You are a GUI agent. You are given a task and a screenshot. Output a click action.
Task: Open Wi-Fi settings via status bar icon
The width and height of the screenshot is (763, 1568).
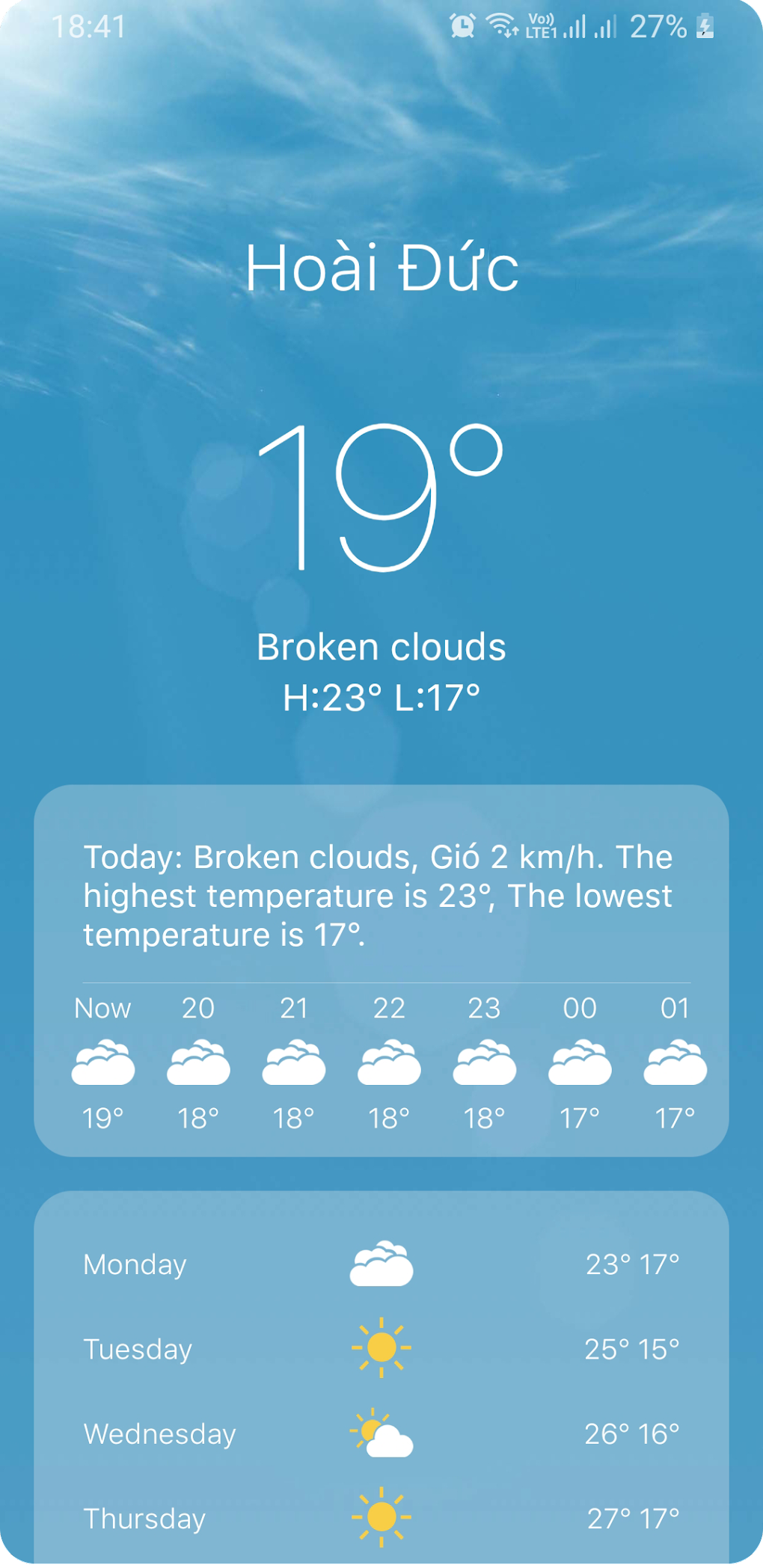[x=500, y=25]
